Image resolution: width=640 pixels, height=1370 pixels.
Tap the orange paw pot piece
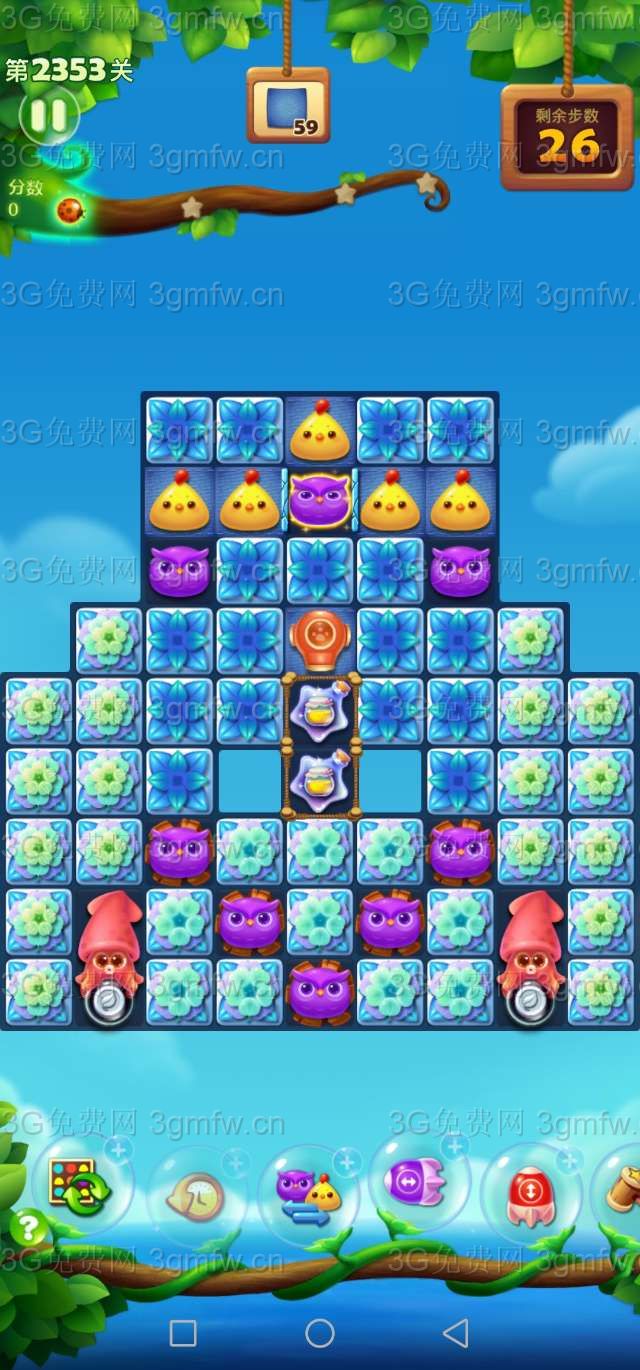pos(320,640)
